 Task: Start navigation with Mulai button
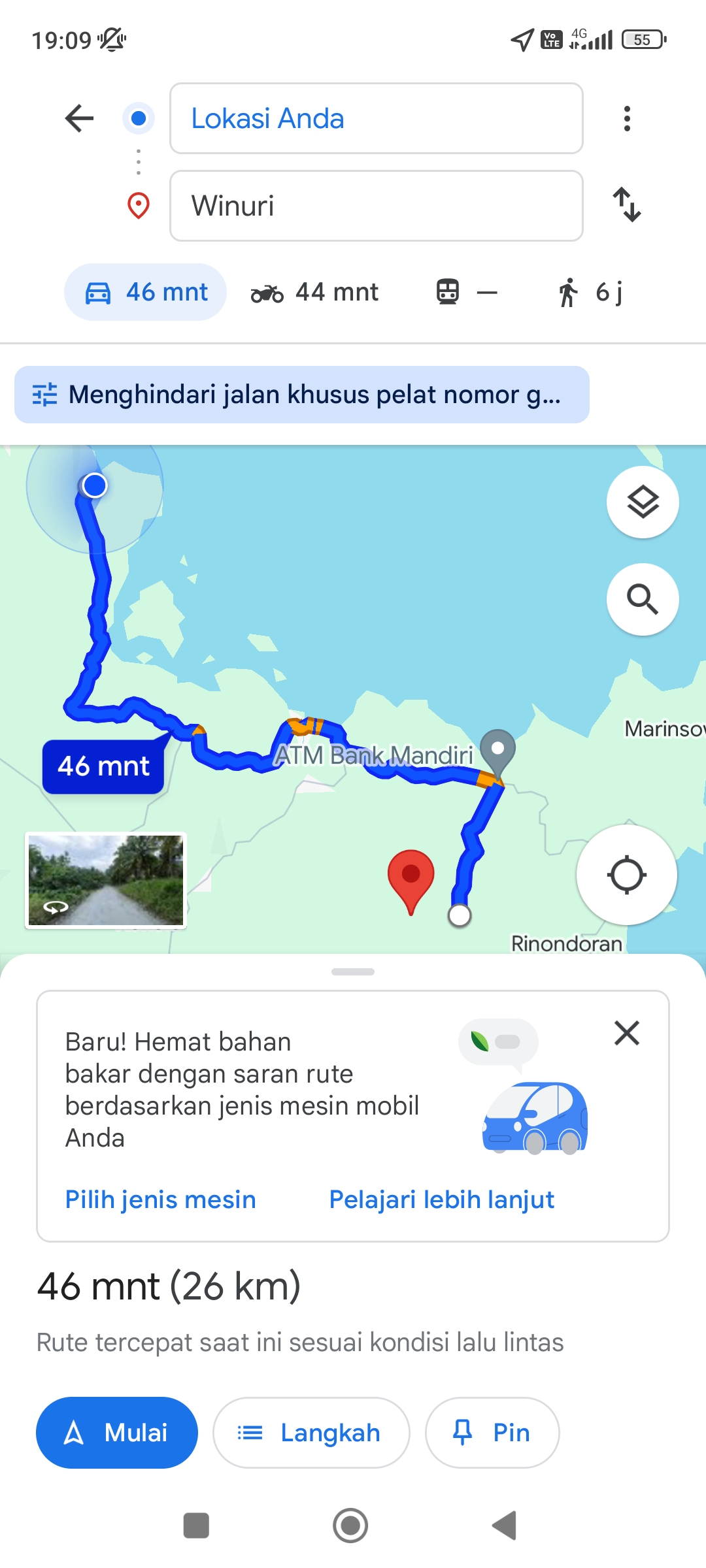117,1433
